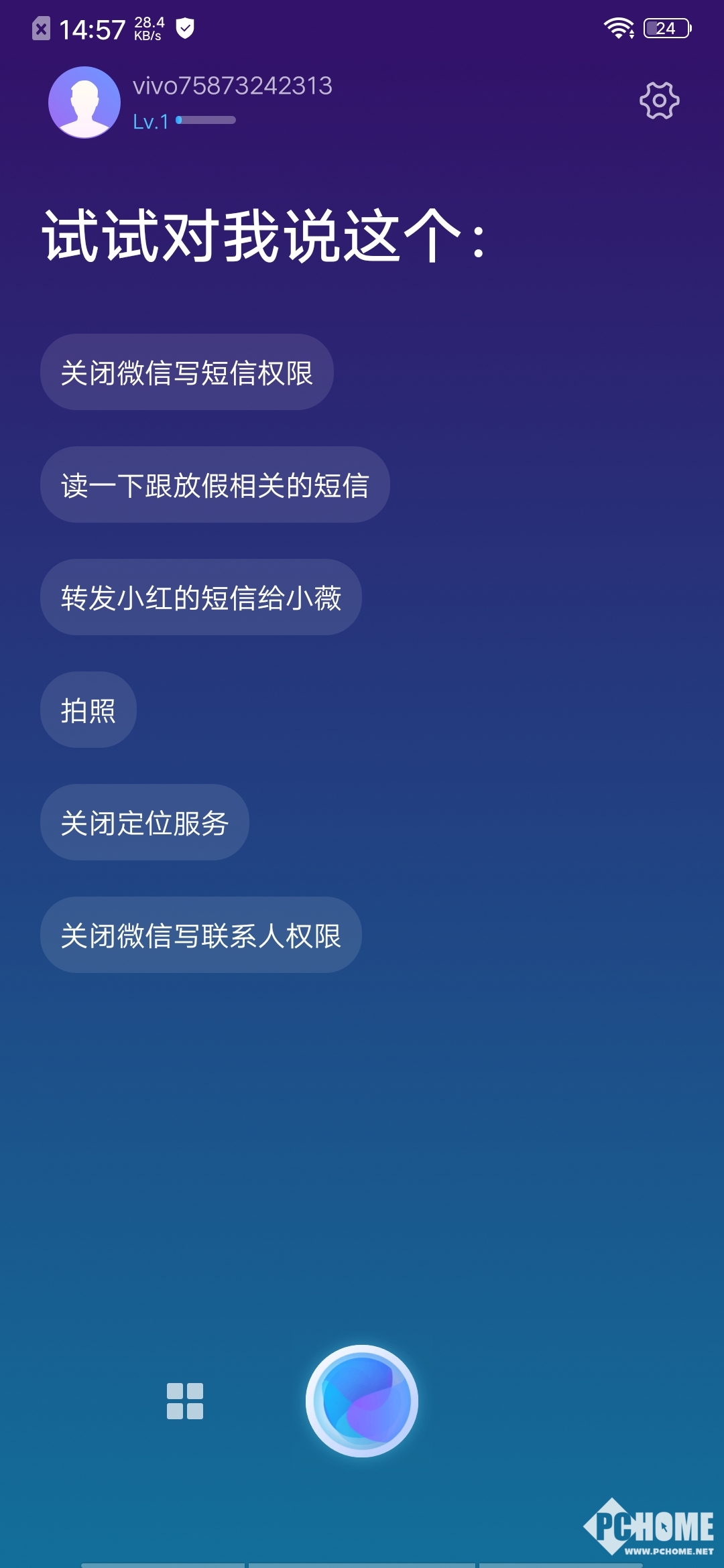This screenshot has height=1568, width=724.
Task: Choose the 读一下跟放假相关的短信 suggestion
Action: [215, 485]
